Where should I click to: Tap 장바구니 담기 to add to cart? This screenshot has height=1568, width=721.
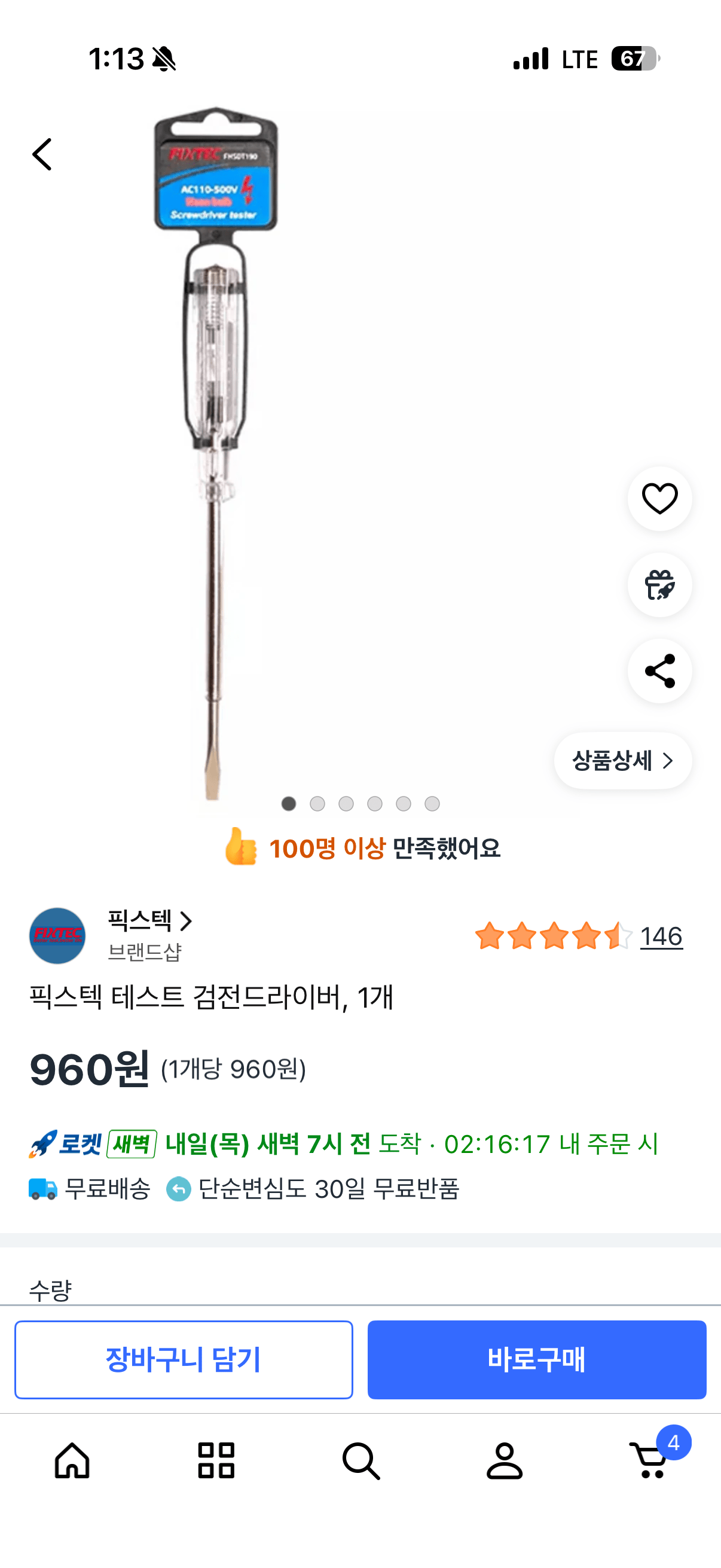tap(184, 1359)
